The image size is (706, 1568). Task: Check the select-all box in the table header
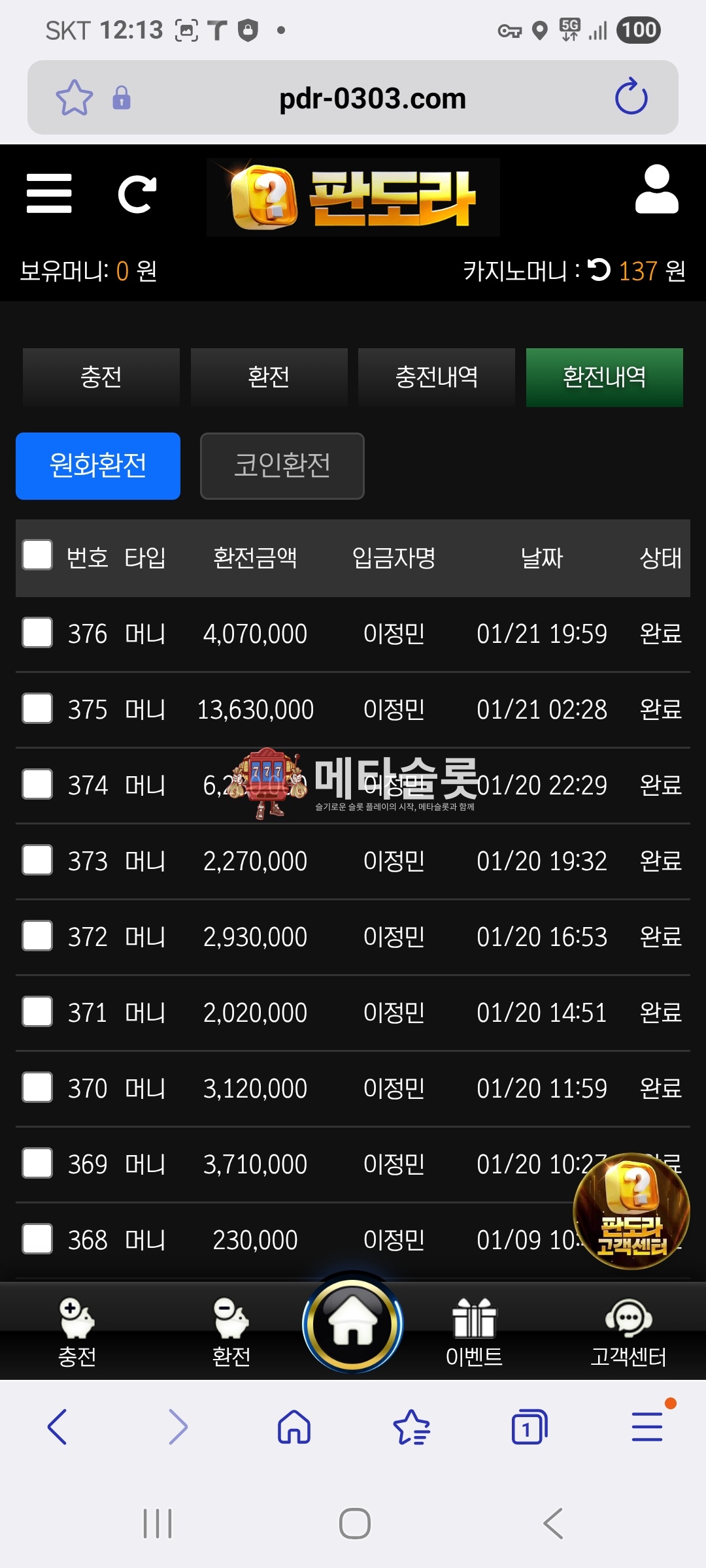(x=37, y=555)
